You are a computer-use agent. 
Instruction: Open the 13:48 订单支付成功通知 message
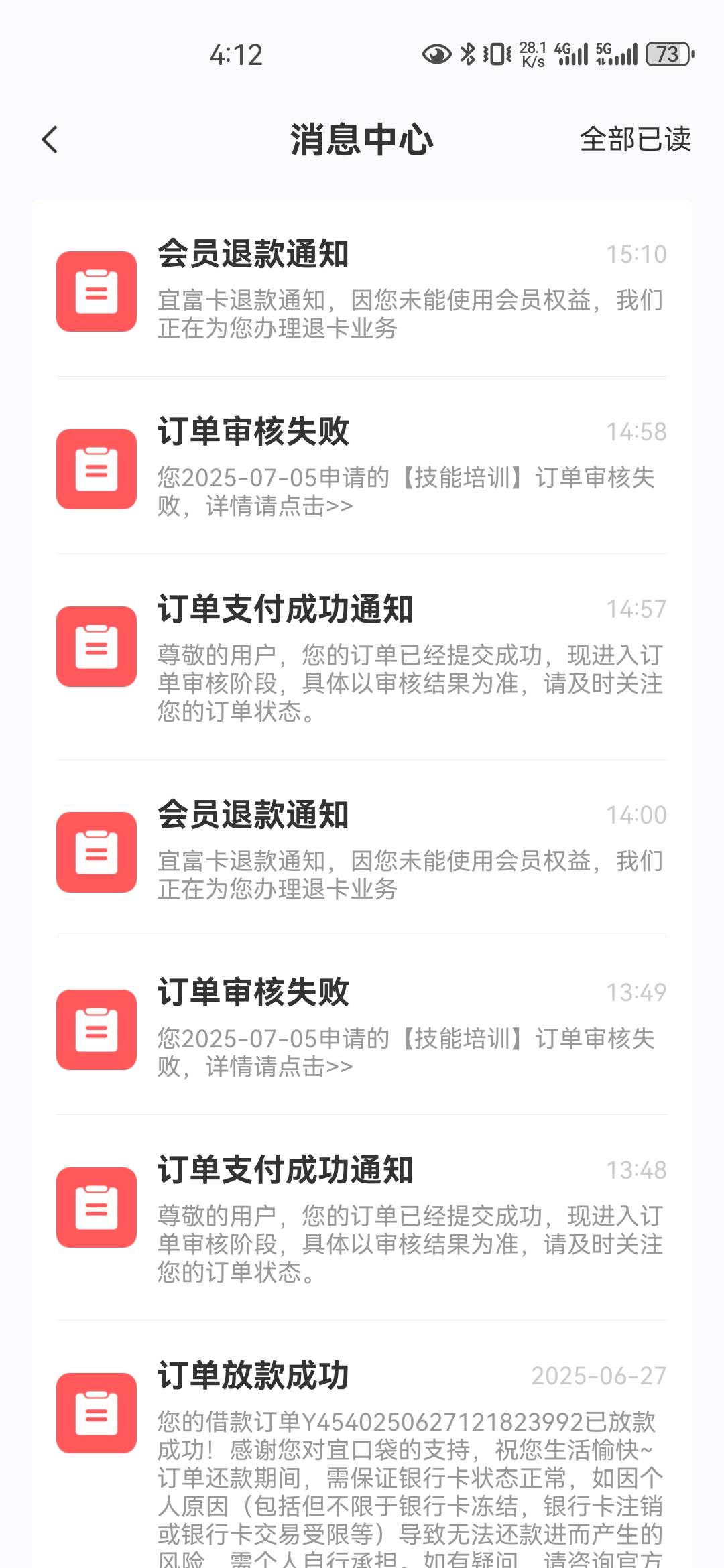(362, 1218)
